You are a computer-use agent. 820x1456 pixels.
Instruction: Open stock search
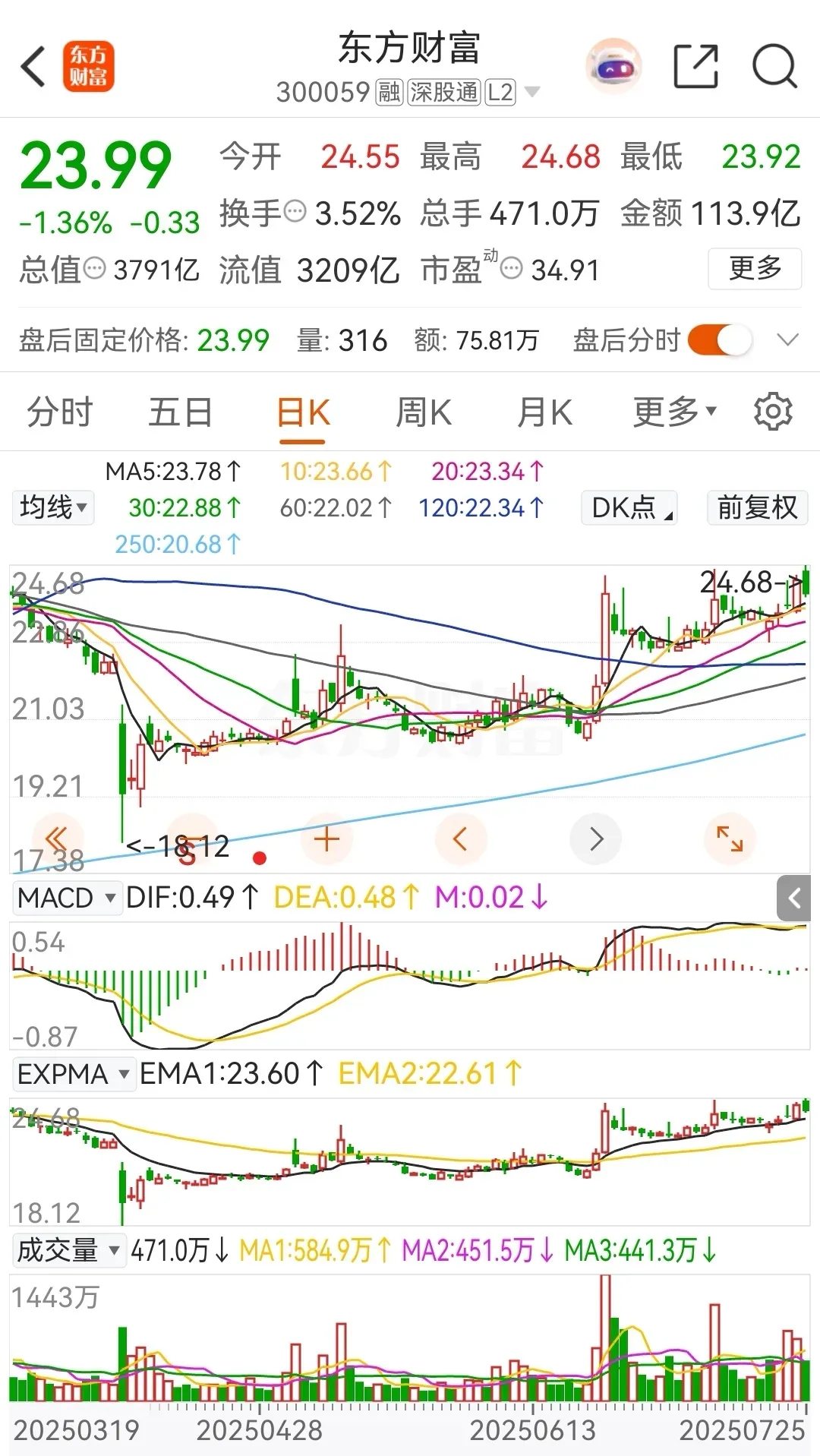774,67
